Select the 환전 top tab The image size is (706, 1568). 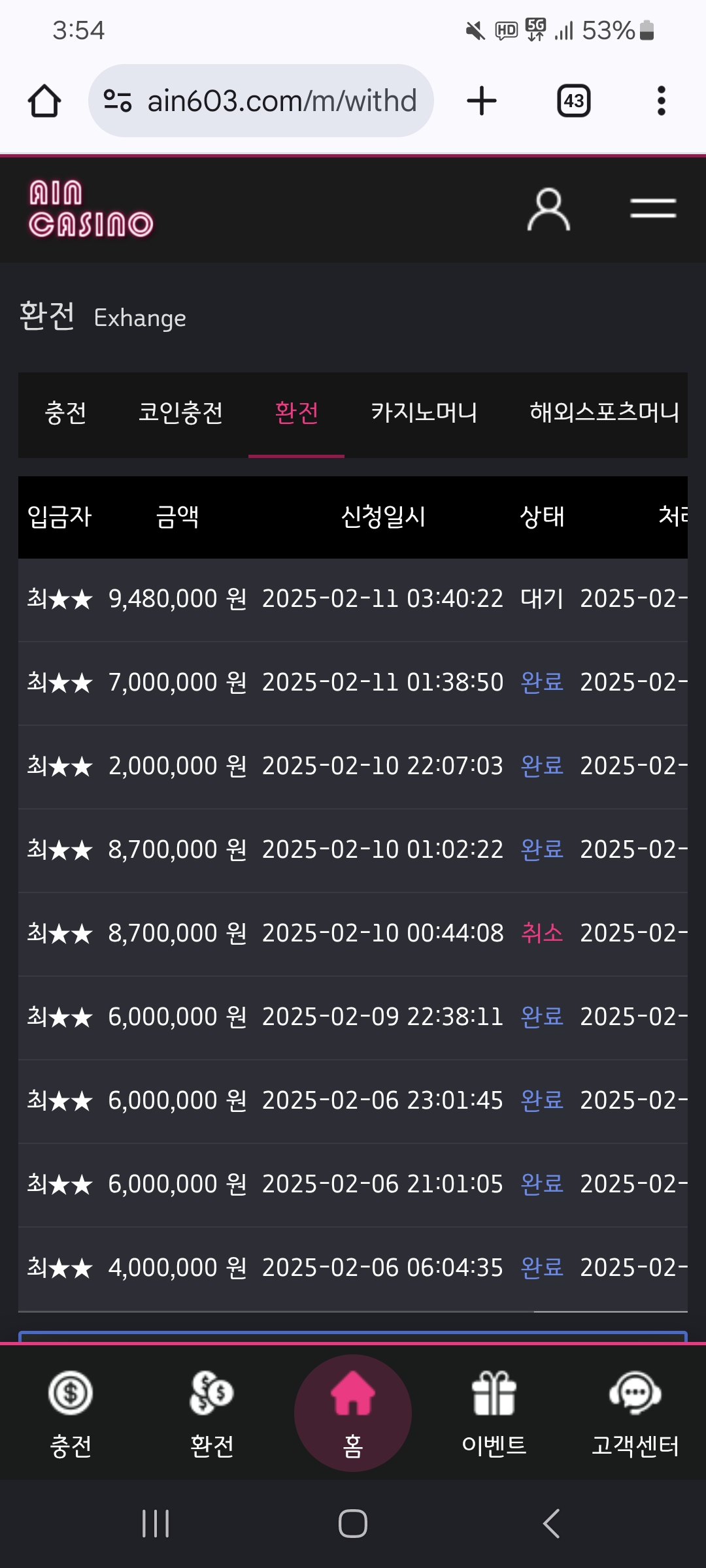tap(297, 413)
